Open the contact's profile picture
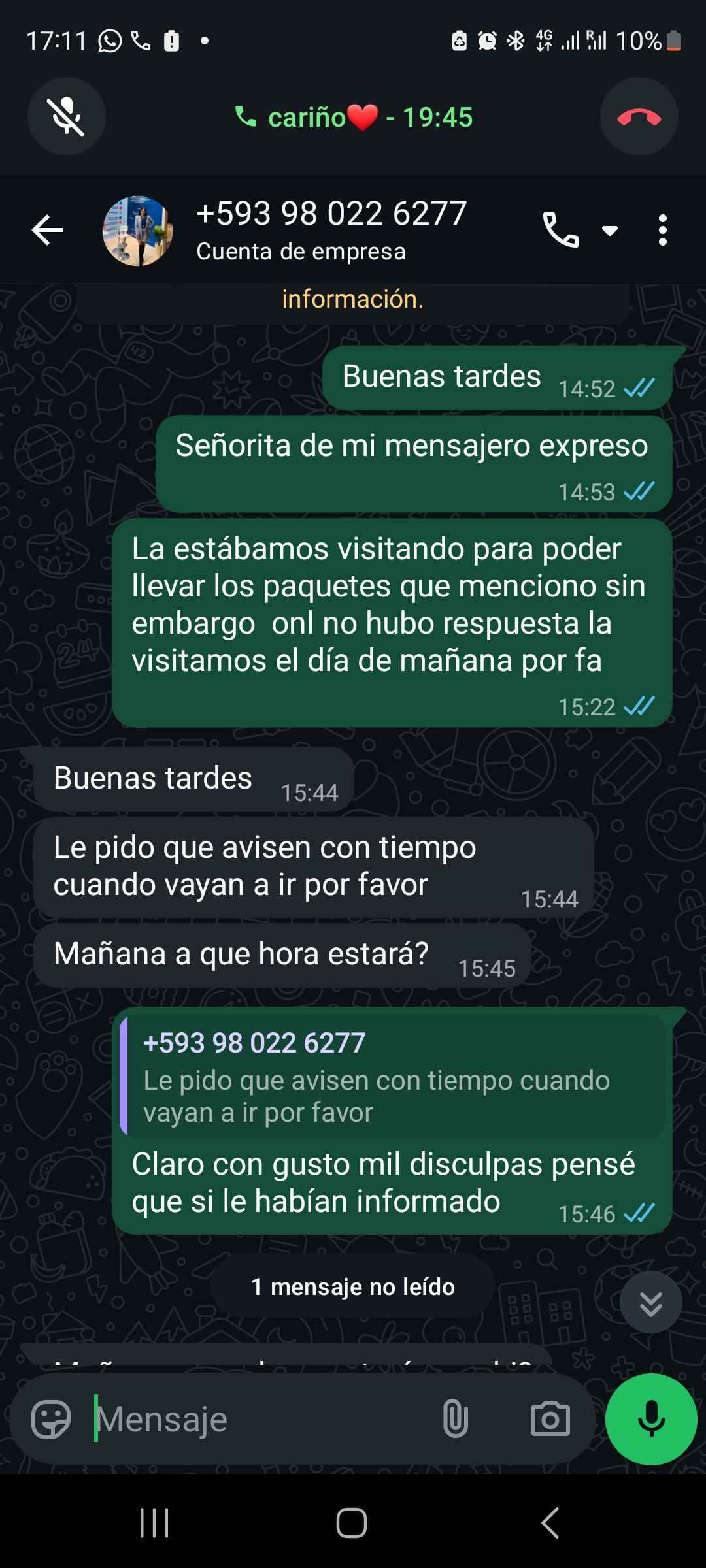This screenshot has height=1568, width=706. (x=137, y=231)
